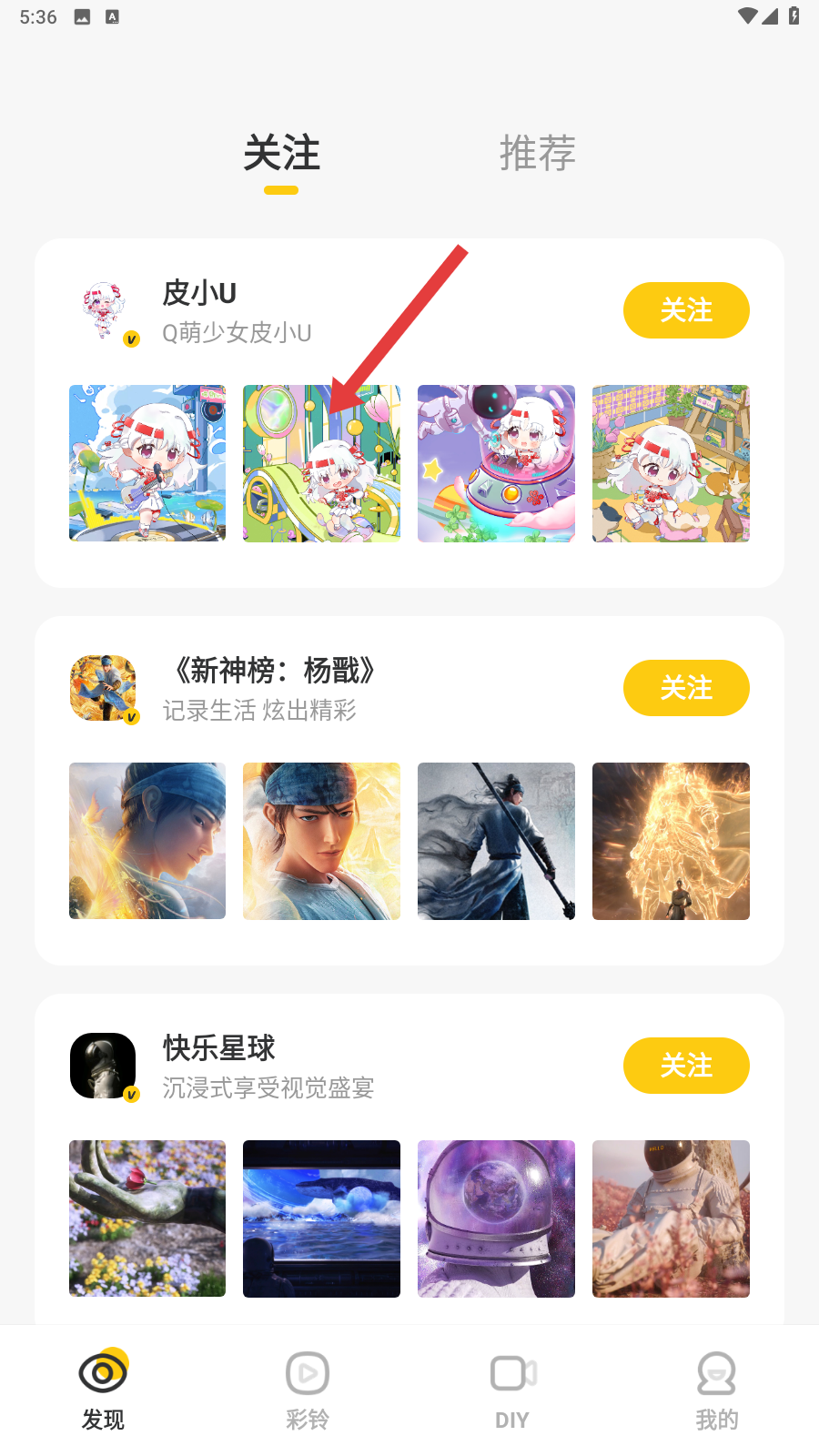819x1456 pixels.
Task: Open 皮小U wallpaper with guitar on stage
Action: point(147,463)
